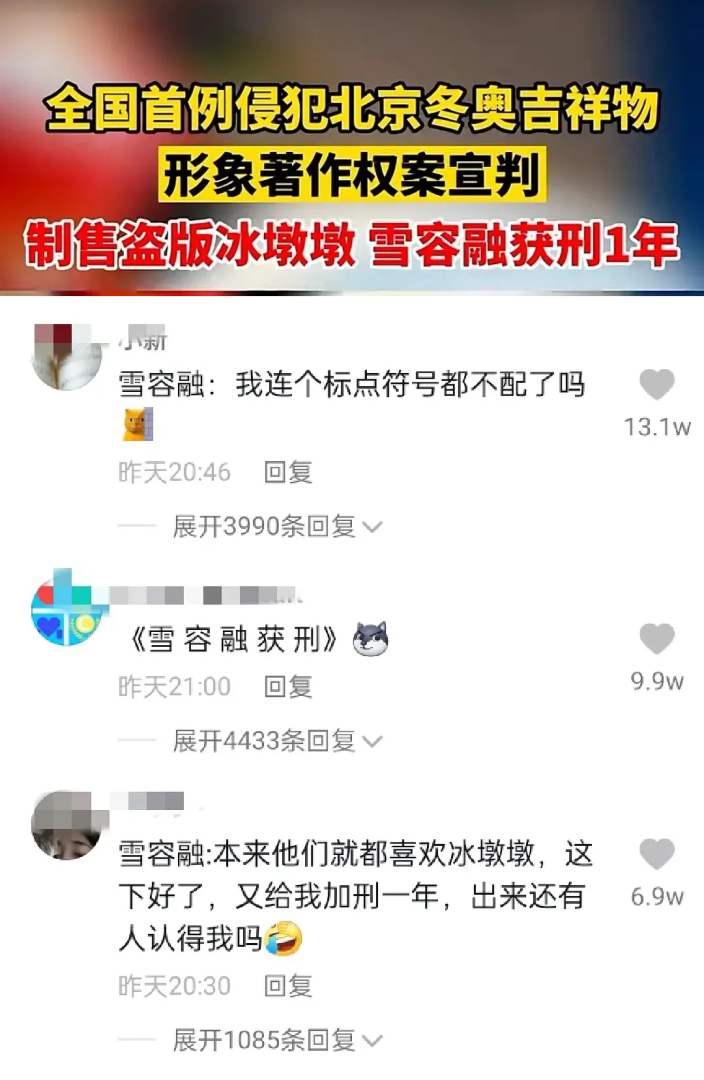Image resolution: width=704 pixels, height=1080 pixels.
Task: Open avatar of the《雪容融获刑》commenter
Action: [x=67, y=608]
